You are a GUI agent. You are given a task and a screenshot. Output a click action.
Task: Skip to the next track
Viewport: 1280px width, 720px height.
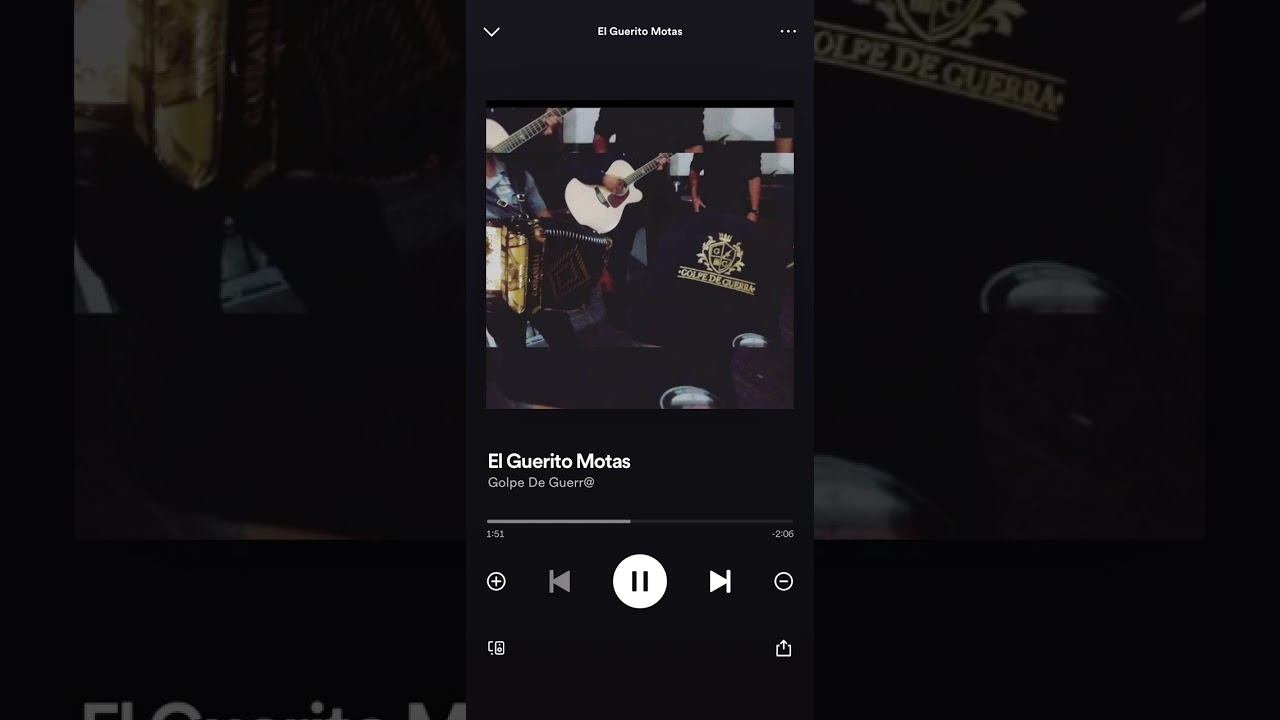(720, 581)
